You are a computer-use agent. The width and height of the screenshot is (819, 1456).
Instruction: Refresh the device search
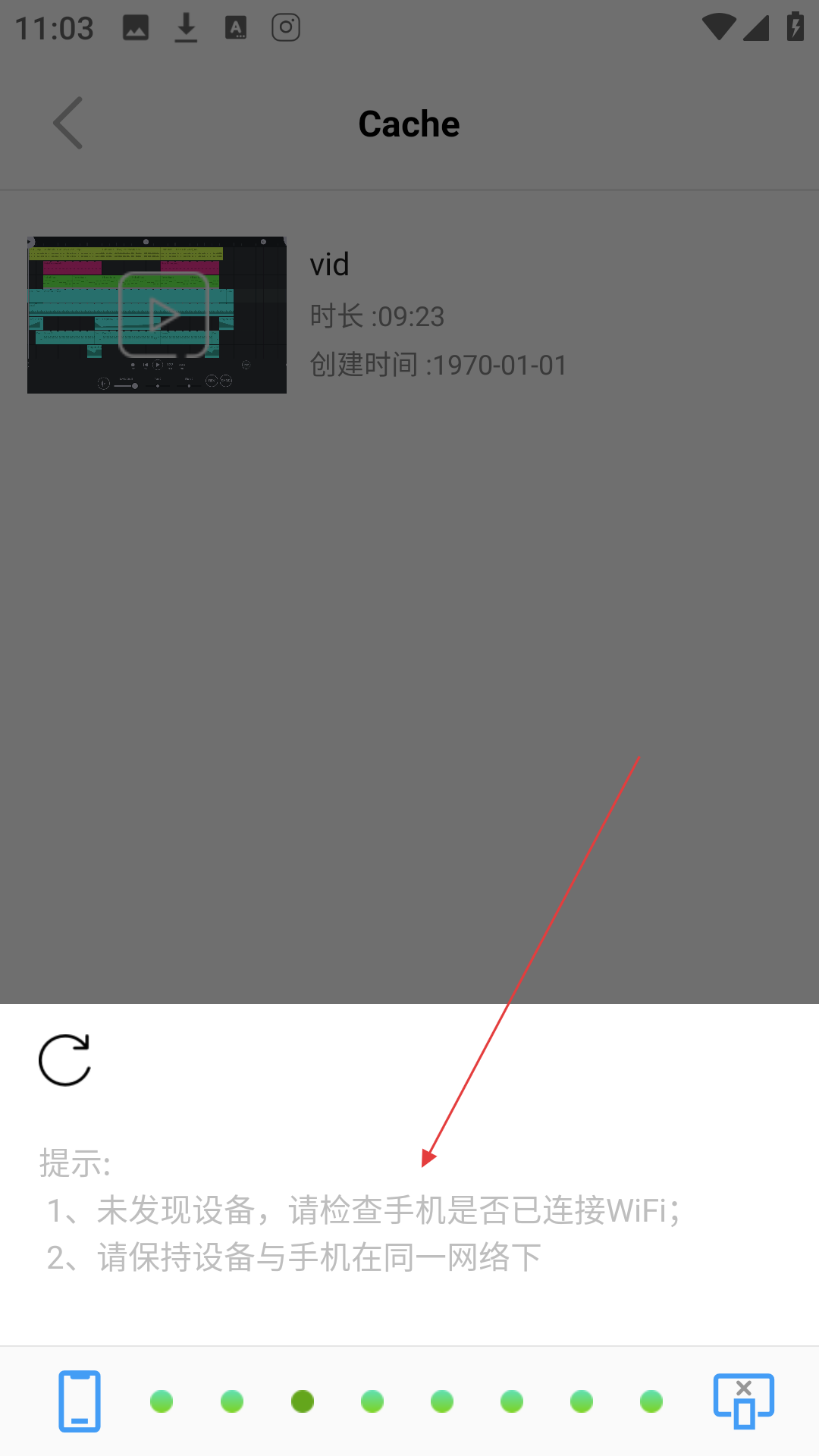64,1060
